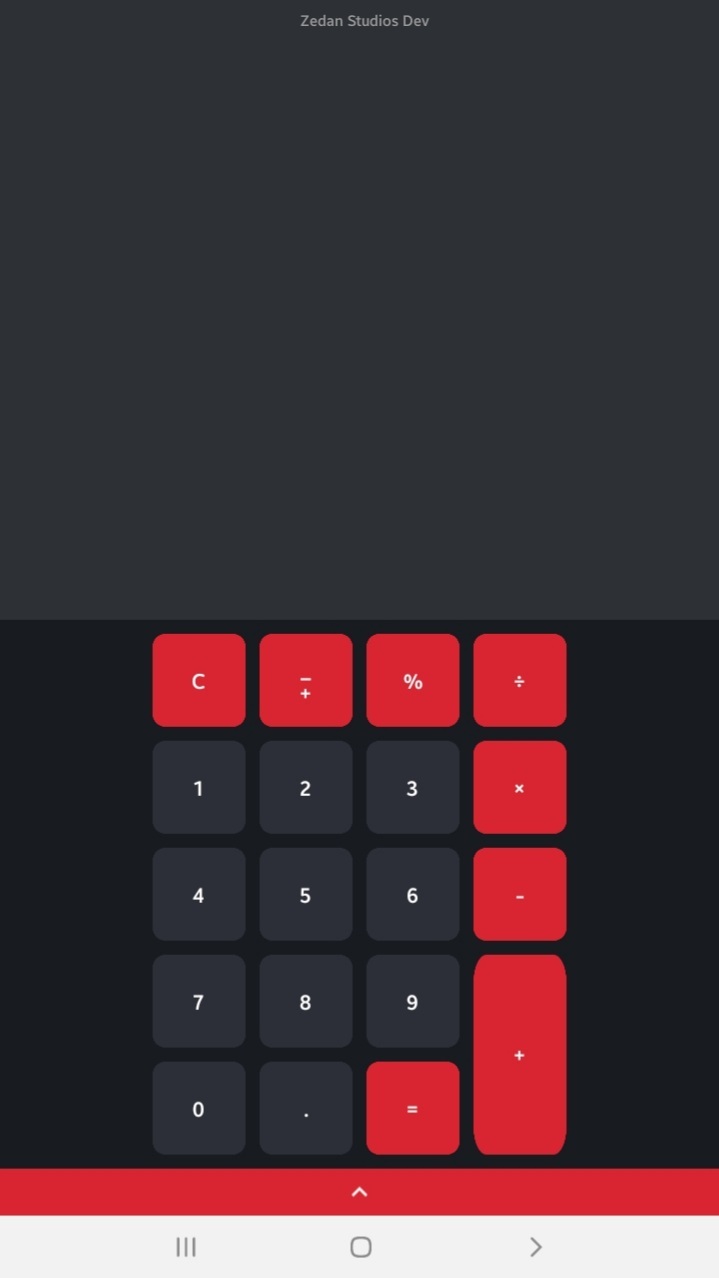Viewport: 719px width, 1278px height.
Task: Tap the equals key
Action: coord(412,1108)
